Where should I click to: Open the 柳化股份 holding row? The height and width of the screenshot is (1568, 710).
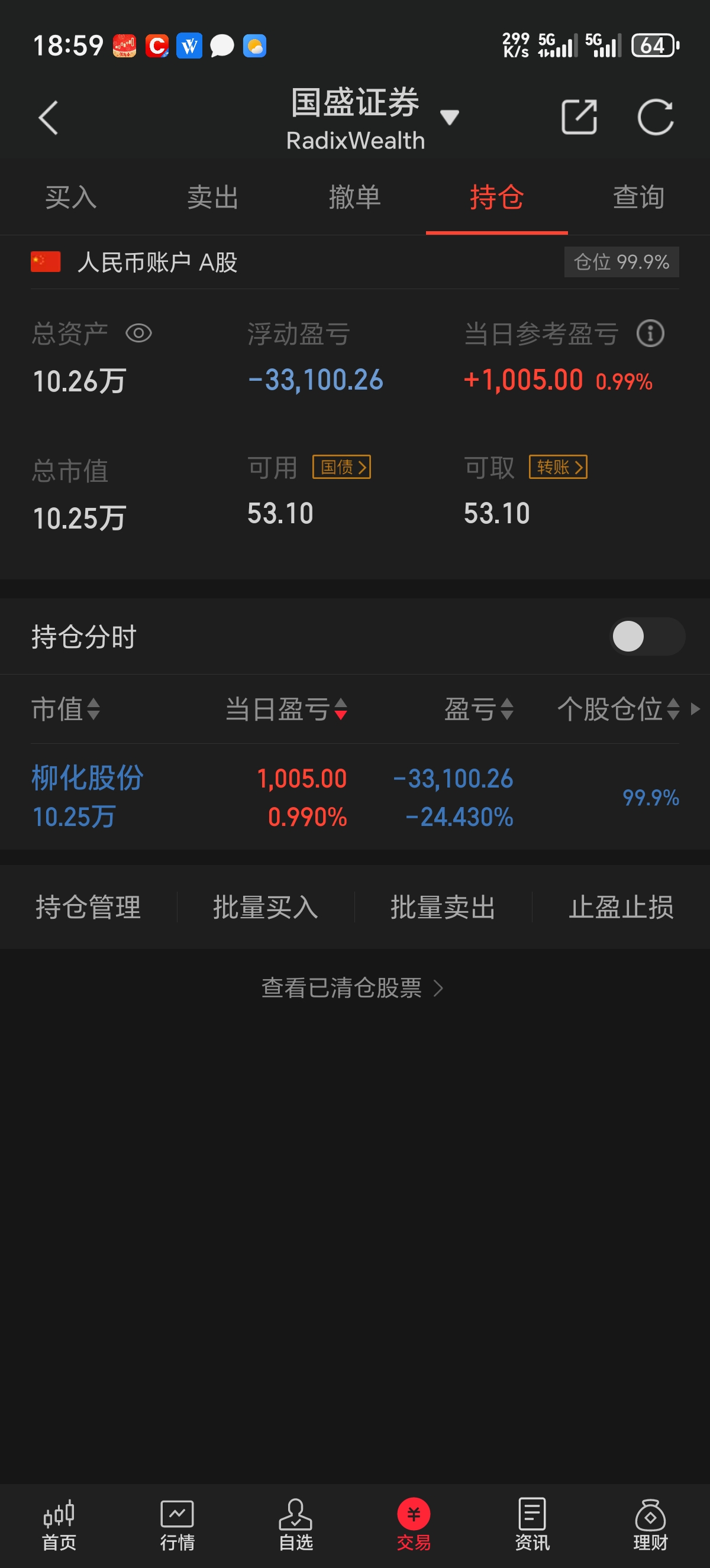coord(88,796)
